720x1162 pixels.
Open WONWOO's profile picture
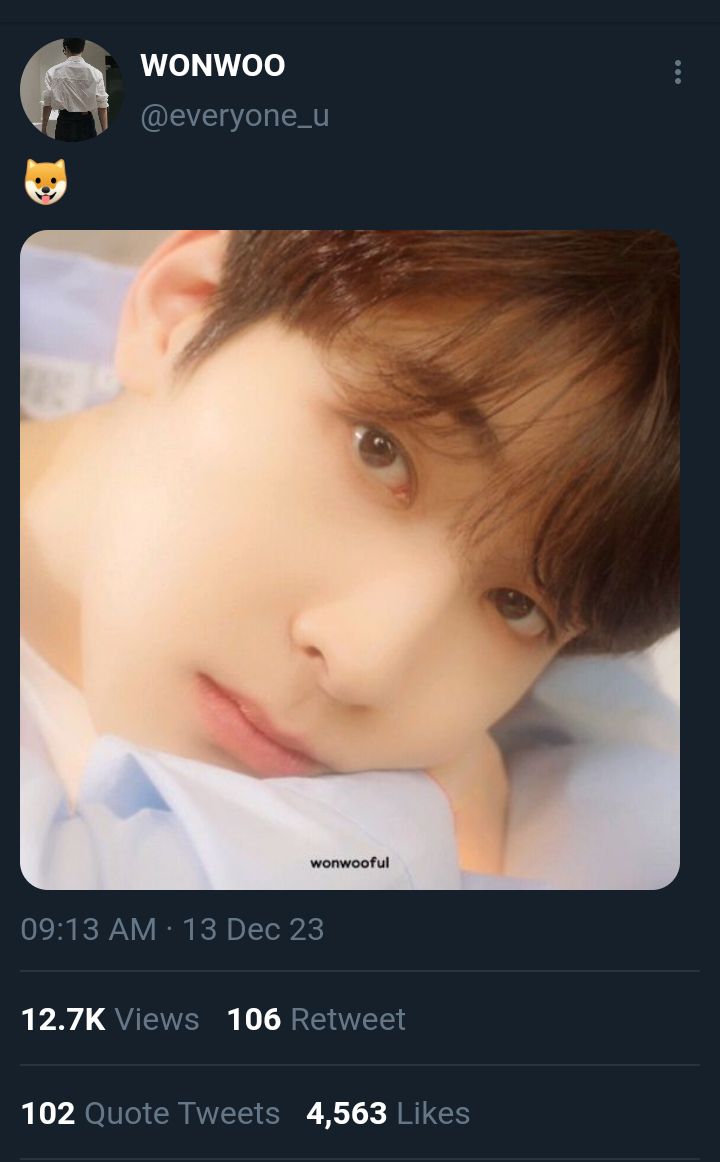(71, 90)
